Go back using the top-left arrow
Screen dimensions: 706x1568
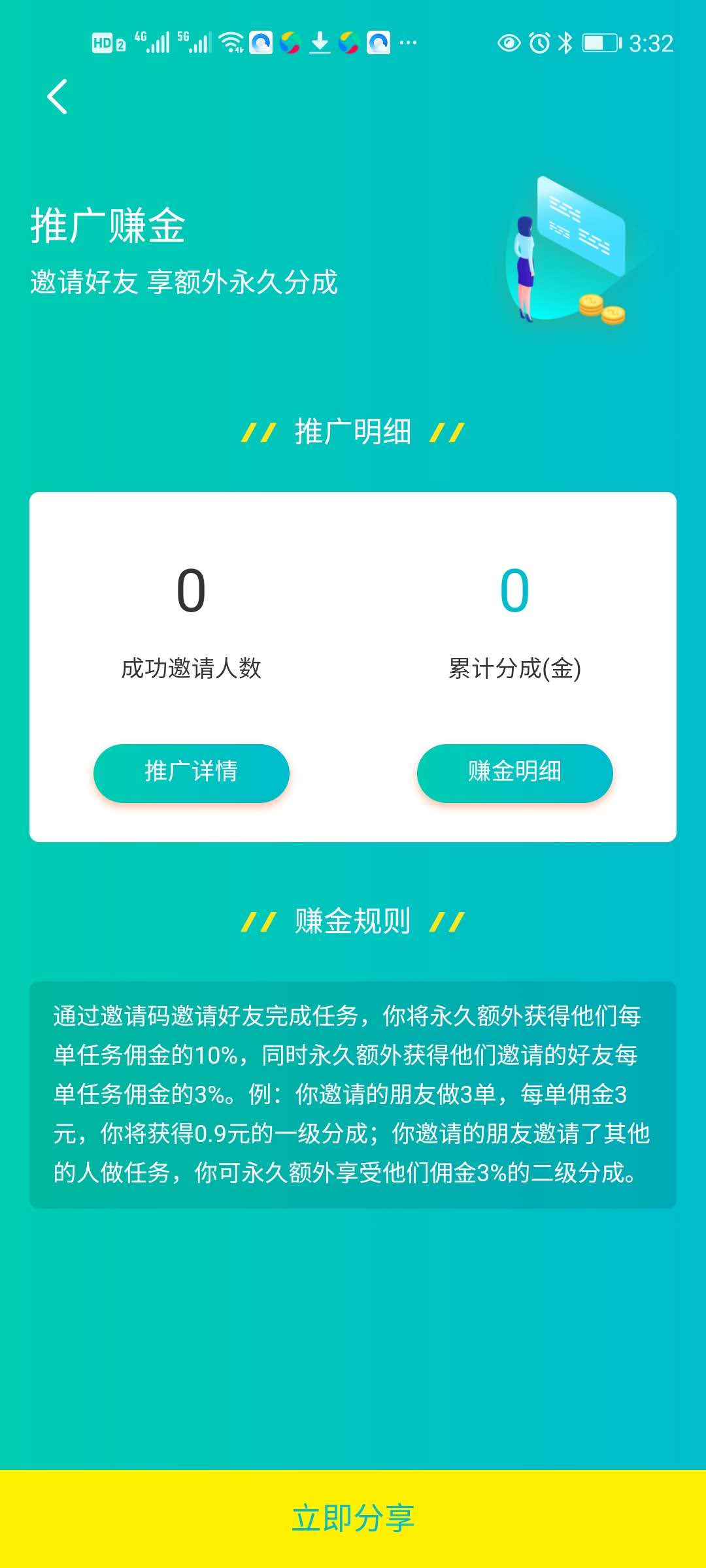(58, 97)
